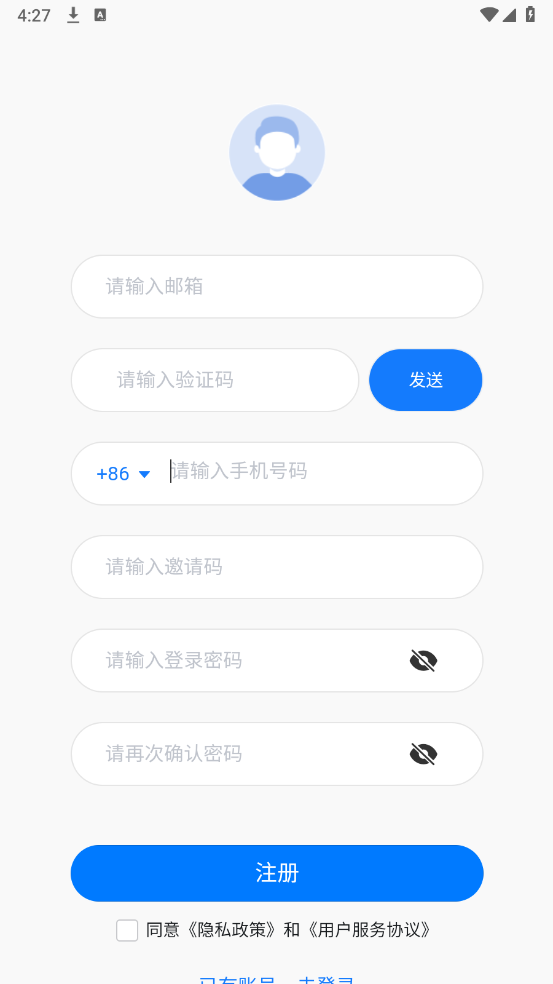
Task: Show the login password via eye icon
Action: tap(423, 661)
